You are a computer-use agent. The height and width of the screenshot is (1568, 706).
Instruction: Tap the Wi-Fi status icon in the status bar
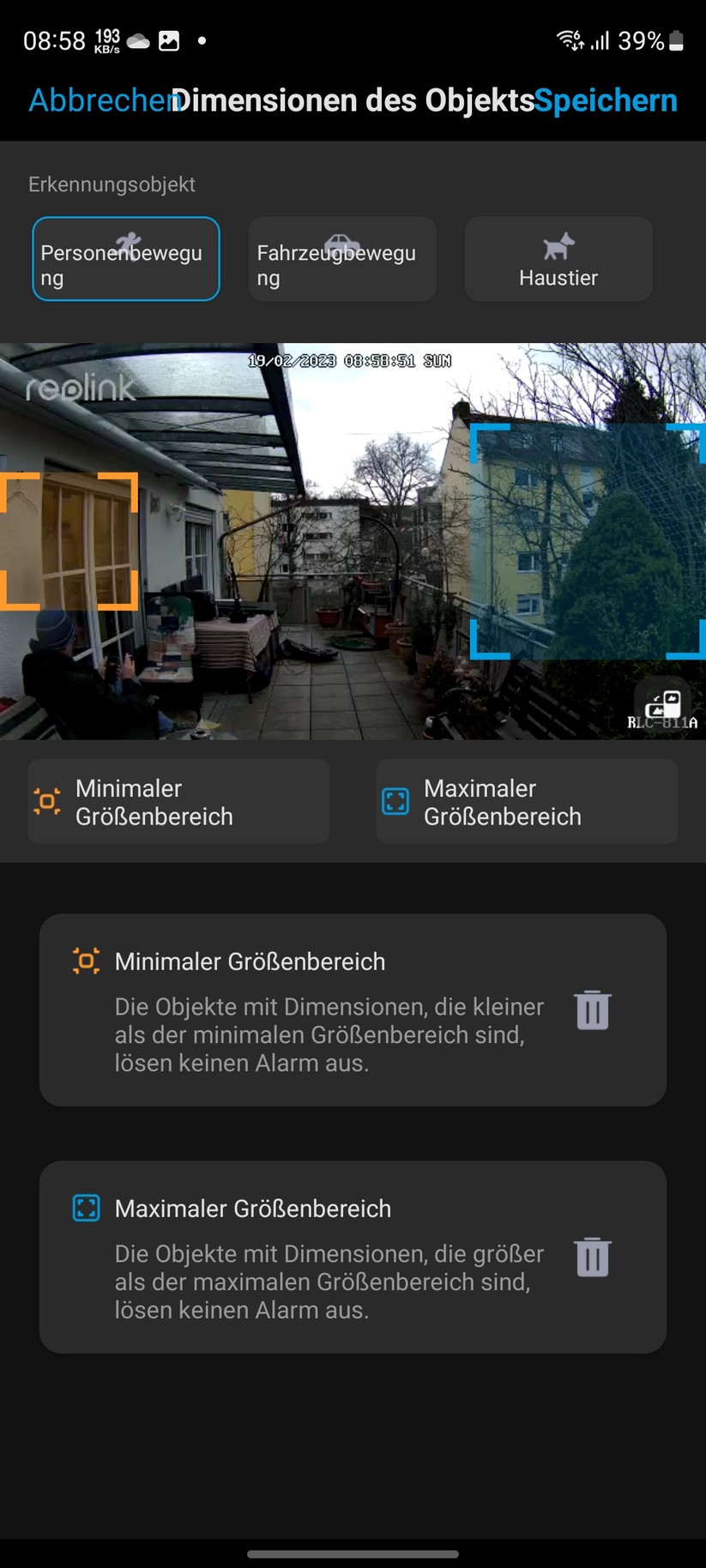(x=567, y=39)
